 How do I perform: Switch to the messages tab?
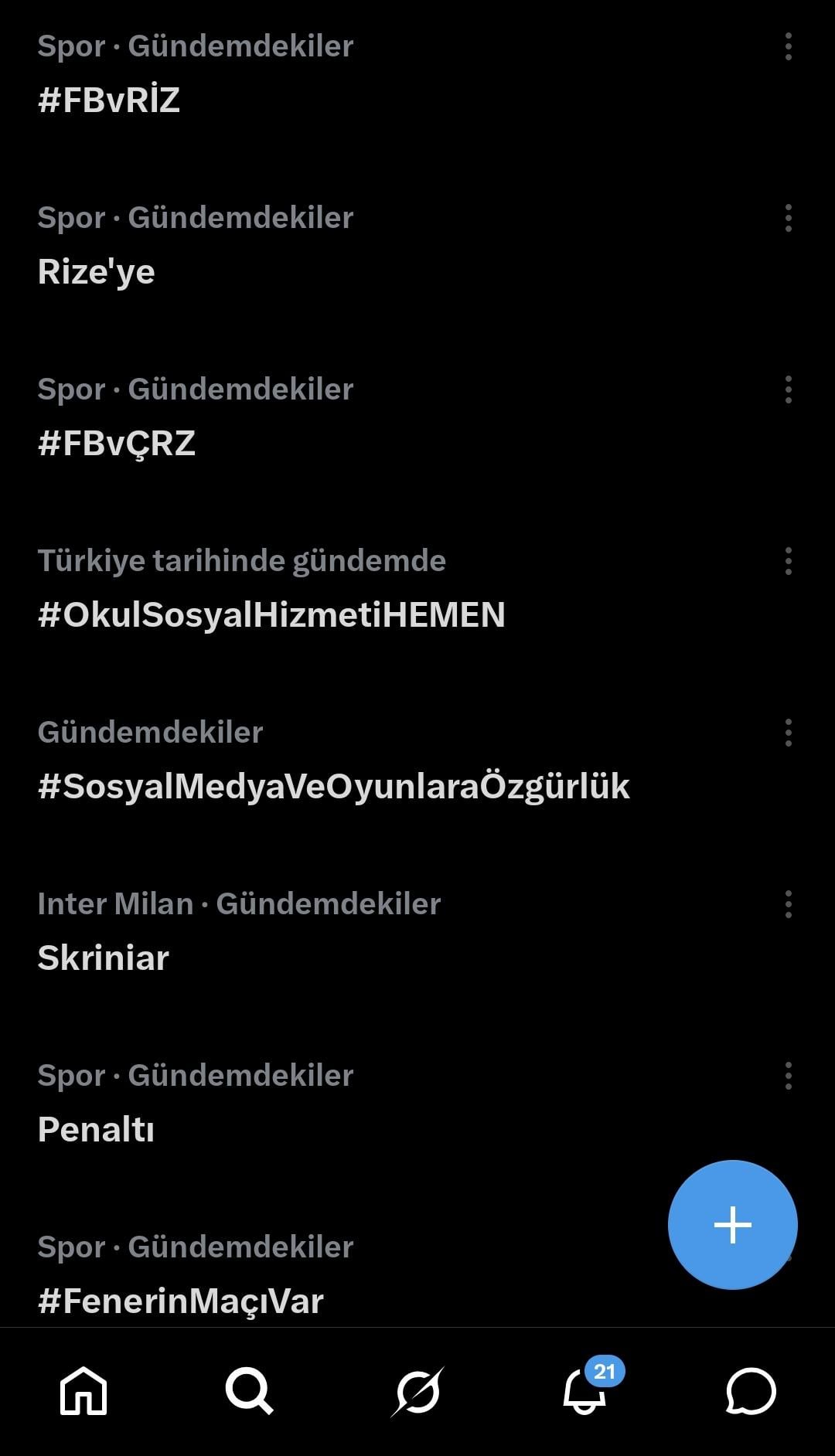click(x=751, y=1391)
